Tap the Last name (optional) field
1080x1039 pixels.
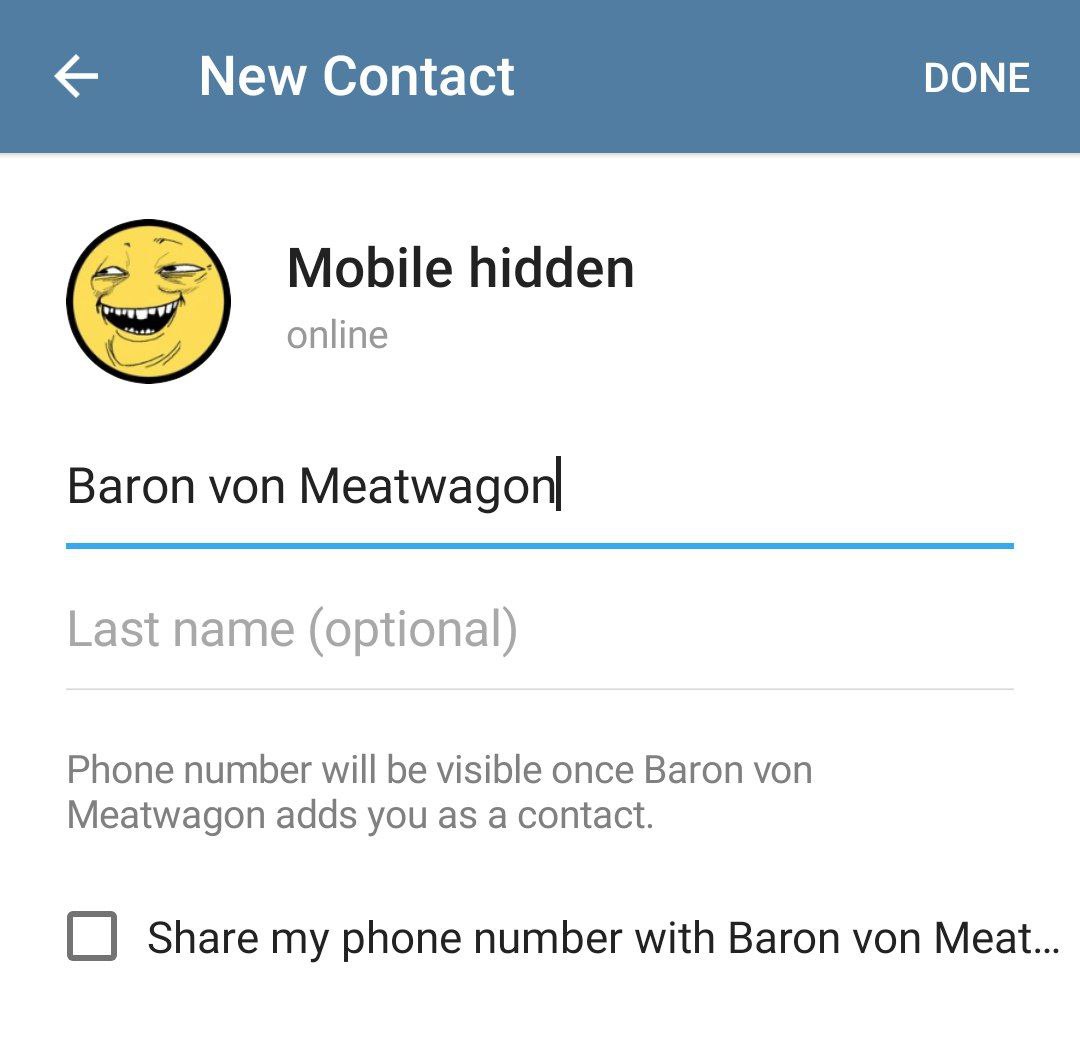(539, 630)
